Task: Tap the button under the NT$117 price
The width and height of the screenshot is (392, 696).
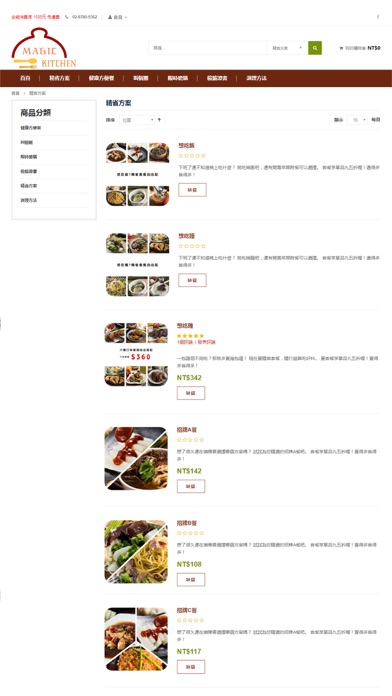Action: coord(191,667)
